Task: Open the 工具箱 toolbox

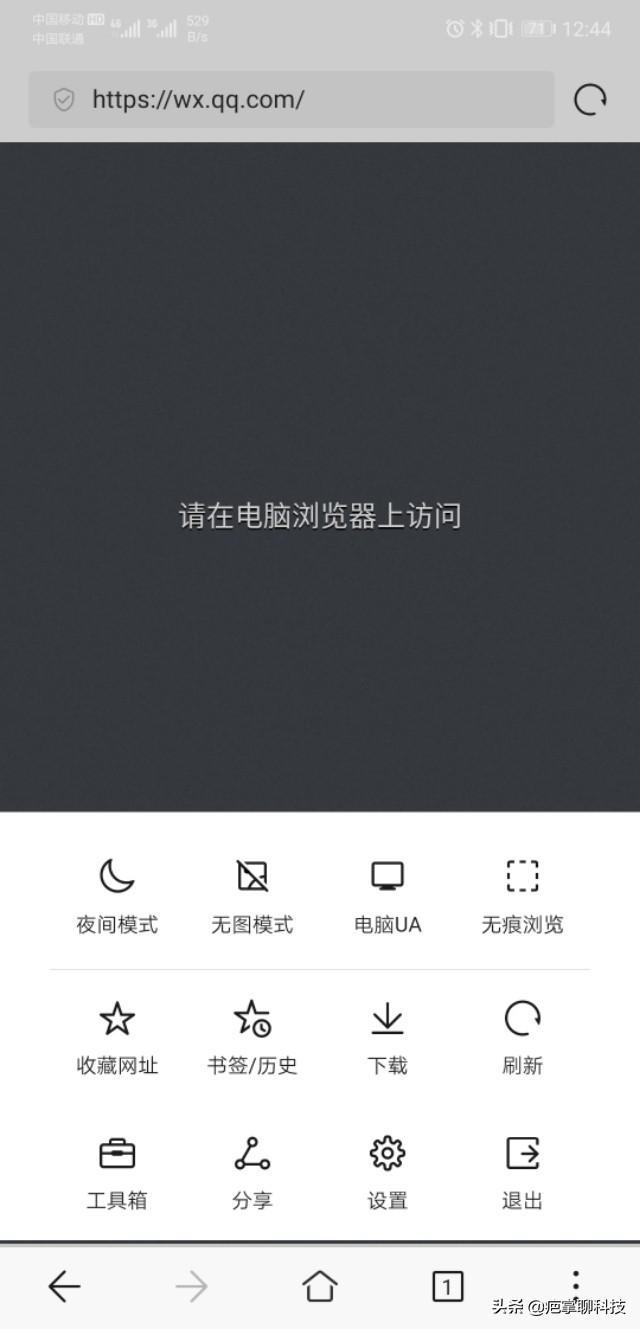Action: coord(117,1171)
